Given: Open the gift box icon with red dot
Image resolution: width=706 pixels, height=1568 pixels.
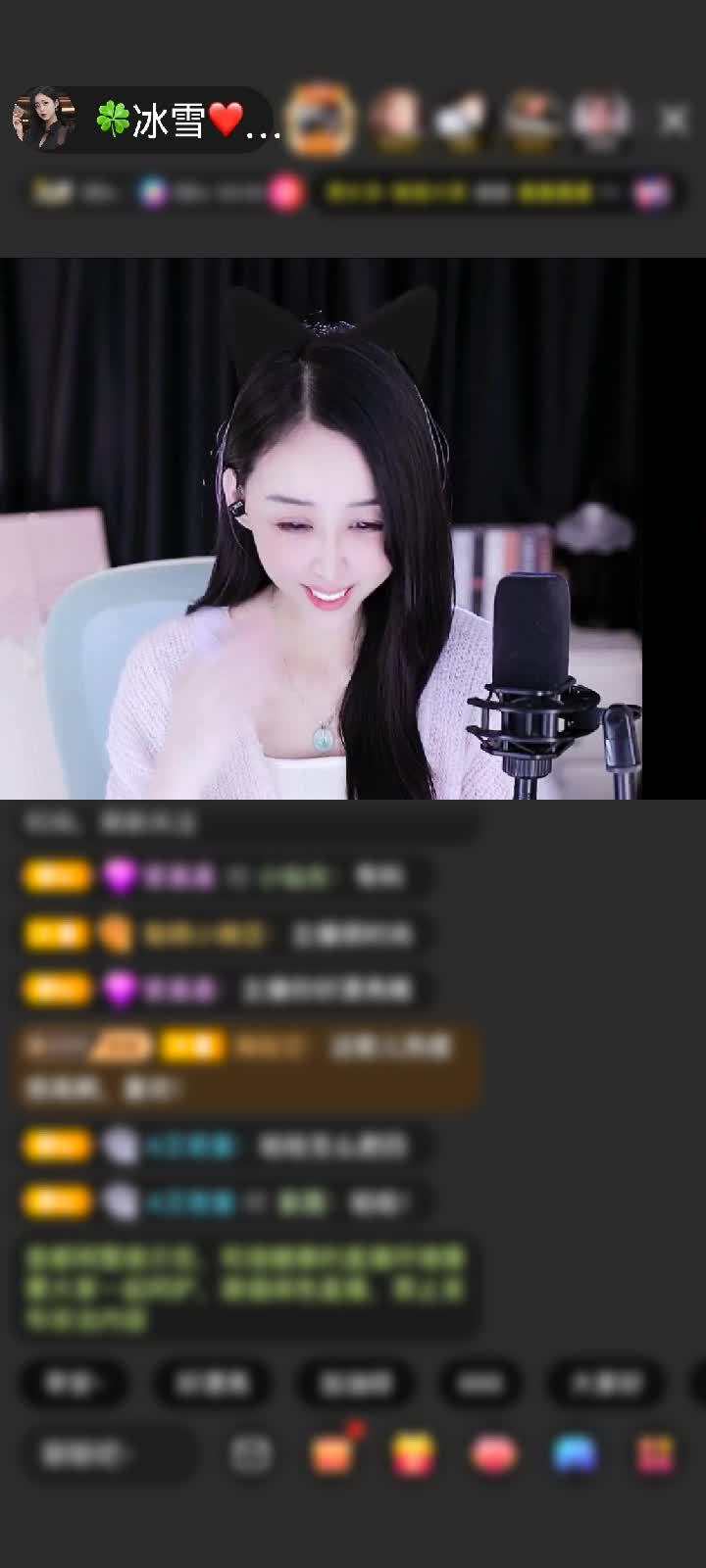Looking at the screenshot, I should point(333,1454).
